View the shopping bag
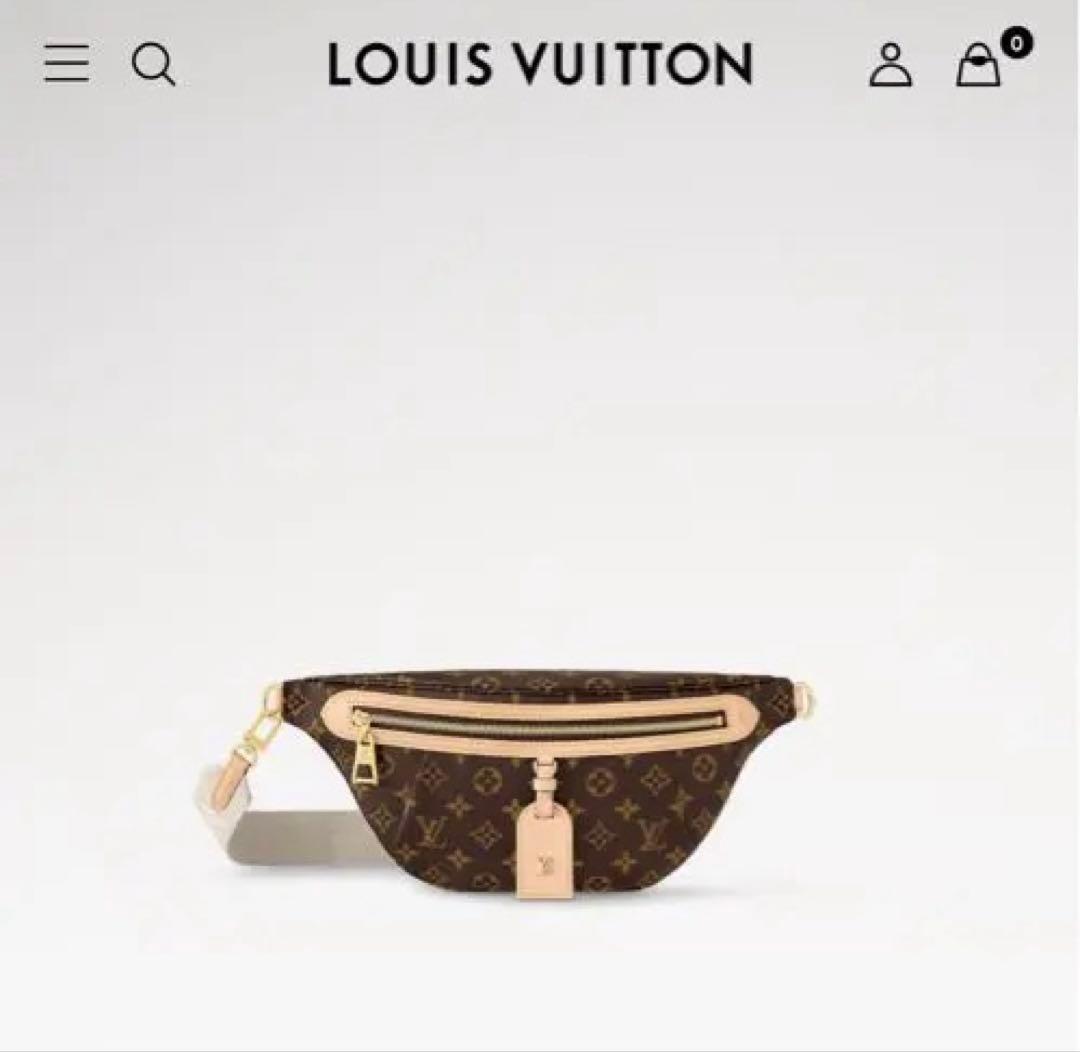This screenshot has height=1052, width=1080. tap(979, 67)
